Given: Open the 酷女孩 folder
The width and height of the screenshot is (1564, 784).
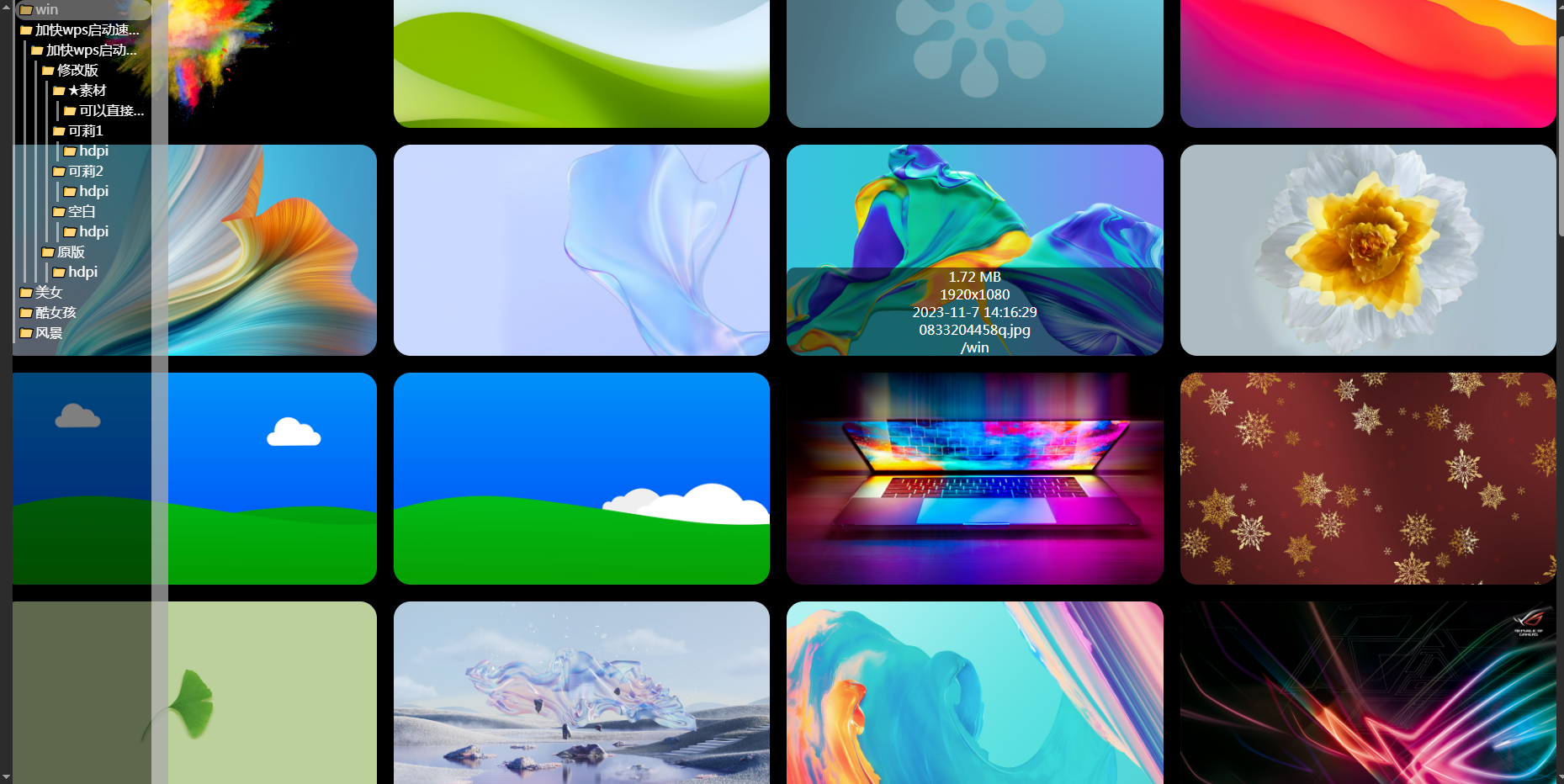Looking at the screenshot, I should [55, 312].
